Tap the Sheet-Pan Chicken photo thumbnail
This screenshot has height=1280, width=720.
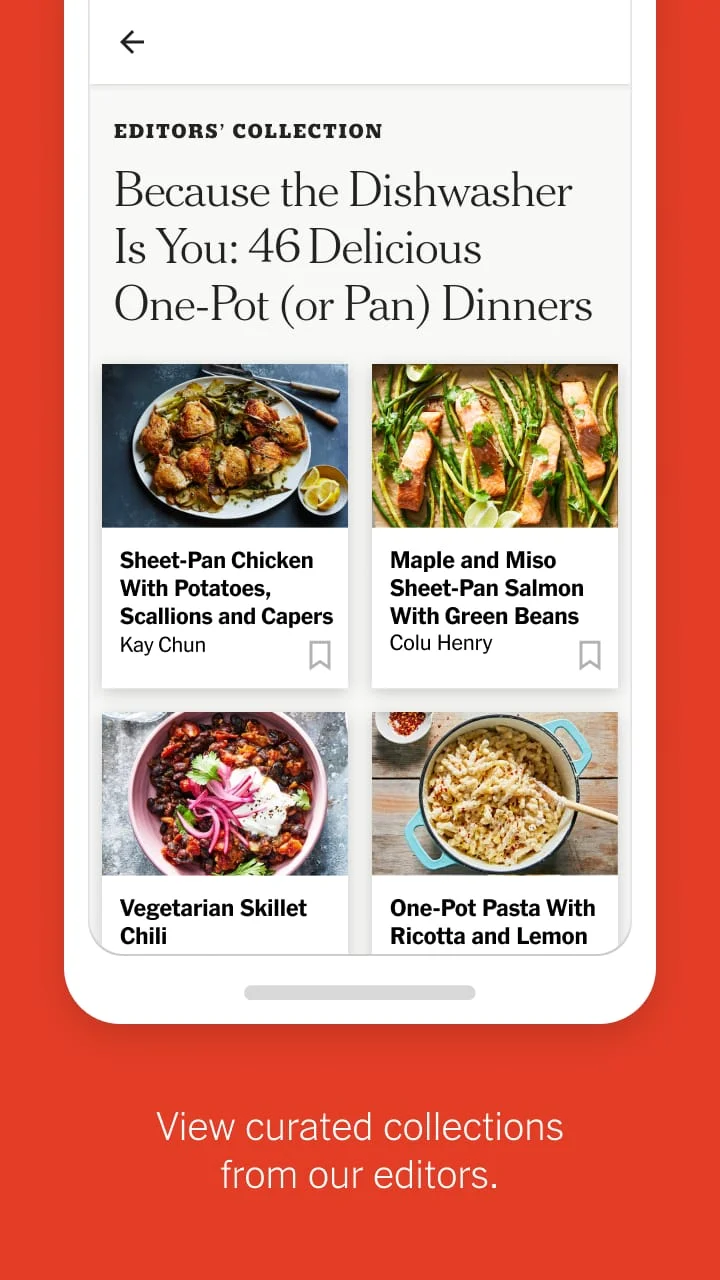(x=224, y=445)
